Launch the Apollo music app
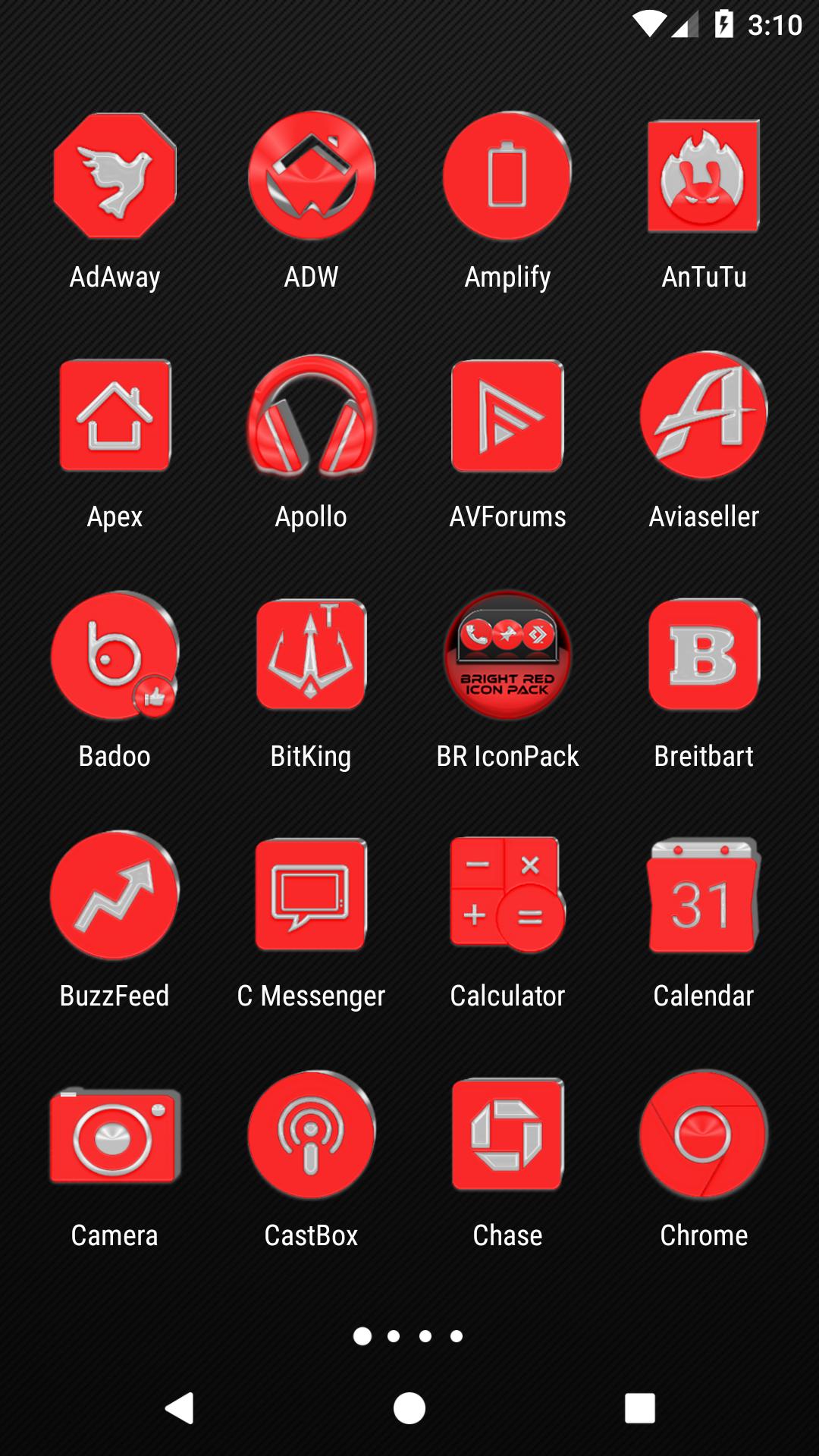Image resolution: width=819 pixels, height=1456 pixels. coord(311,416)
